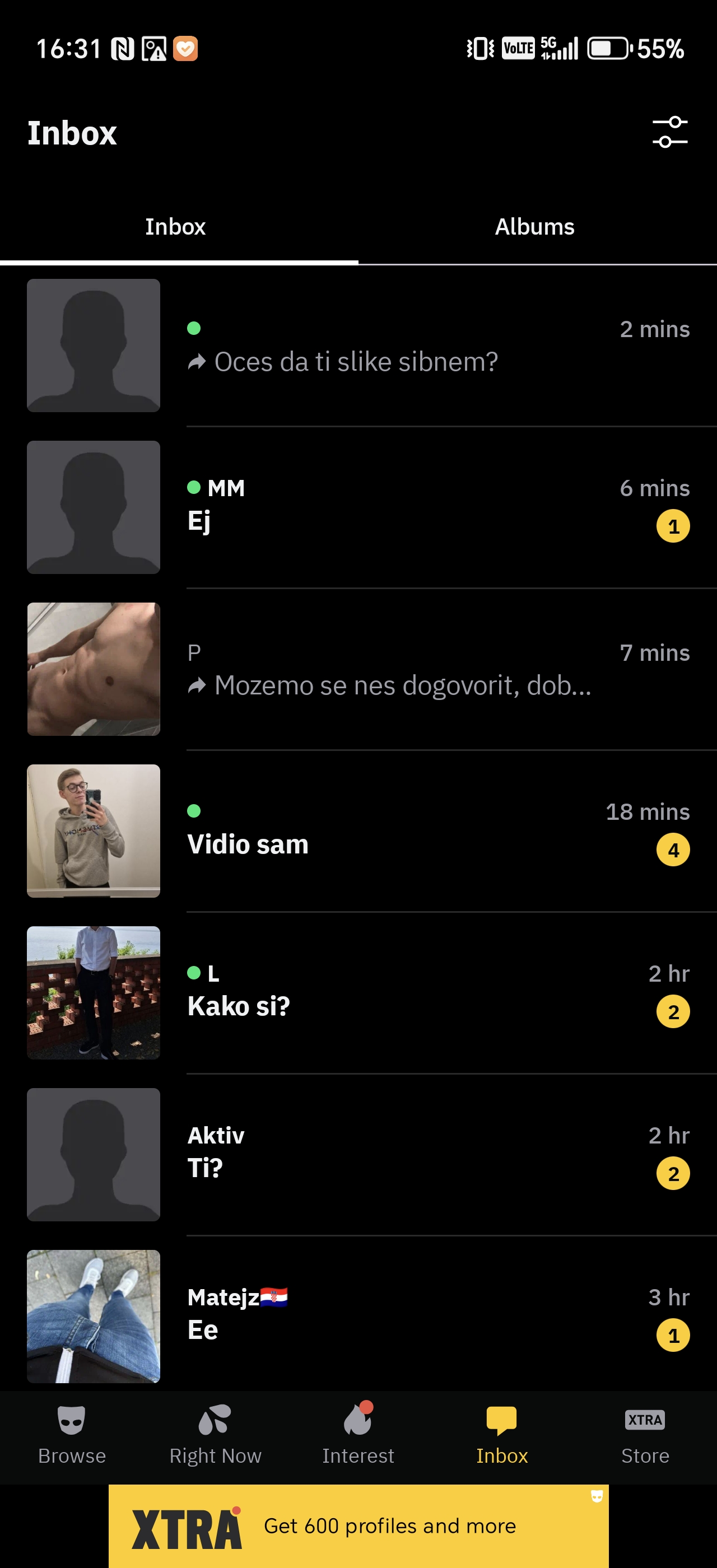The width and height of the screenshot is (717, 1568).
Task: Open the Store tab
Action: (x=645, y=1435)
